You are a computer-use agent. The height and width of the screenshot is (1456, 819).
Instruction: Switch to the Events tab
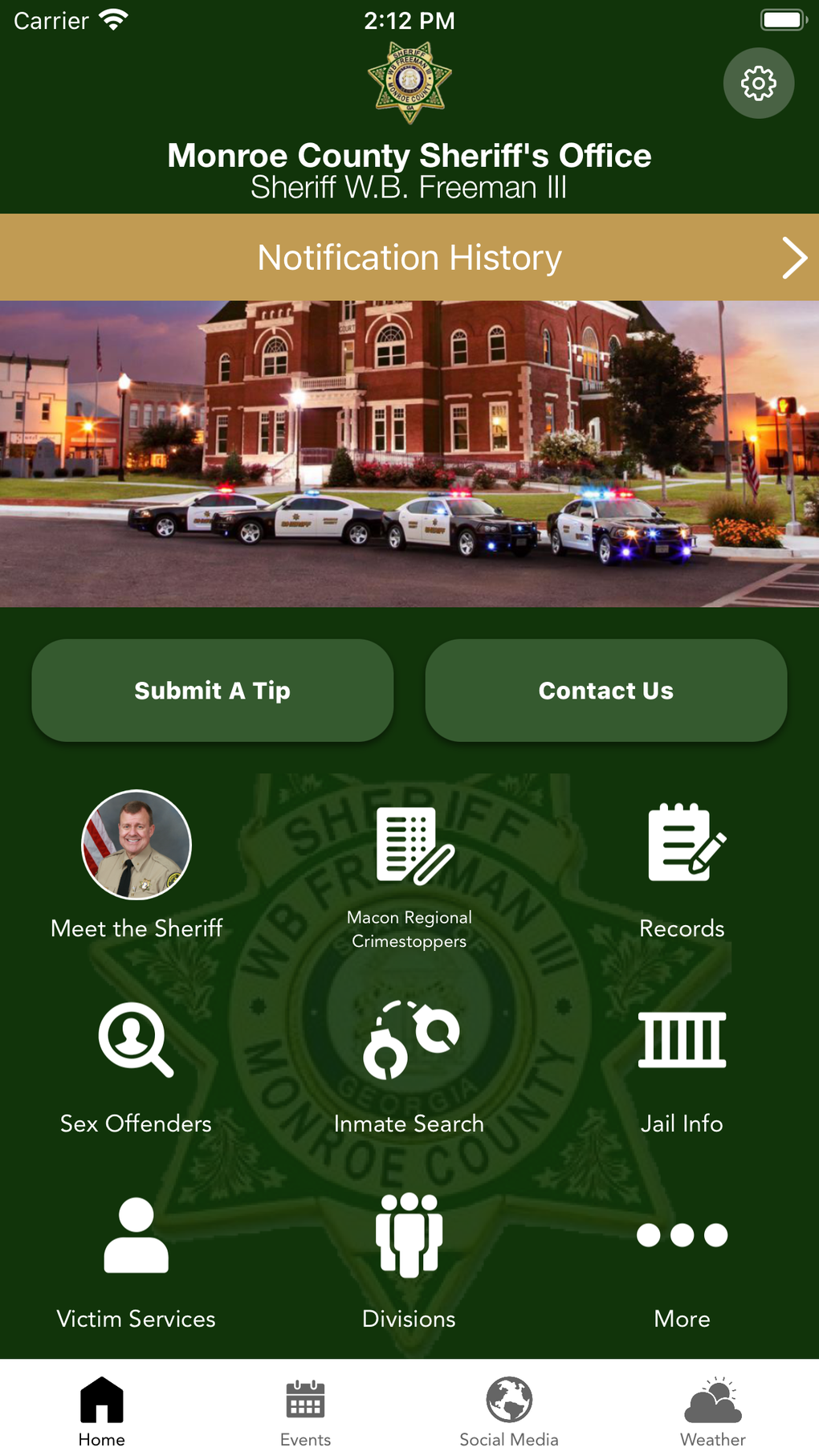pyautogui.click(x=306, y=1411)
